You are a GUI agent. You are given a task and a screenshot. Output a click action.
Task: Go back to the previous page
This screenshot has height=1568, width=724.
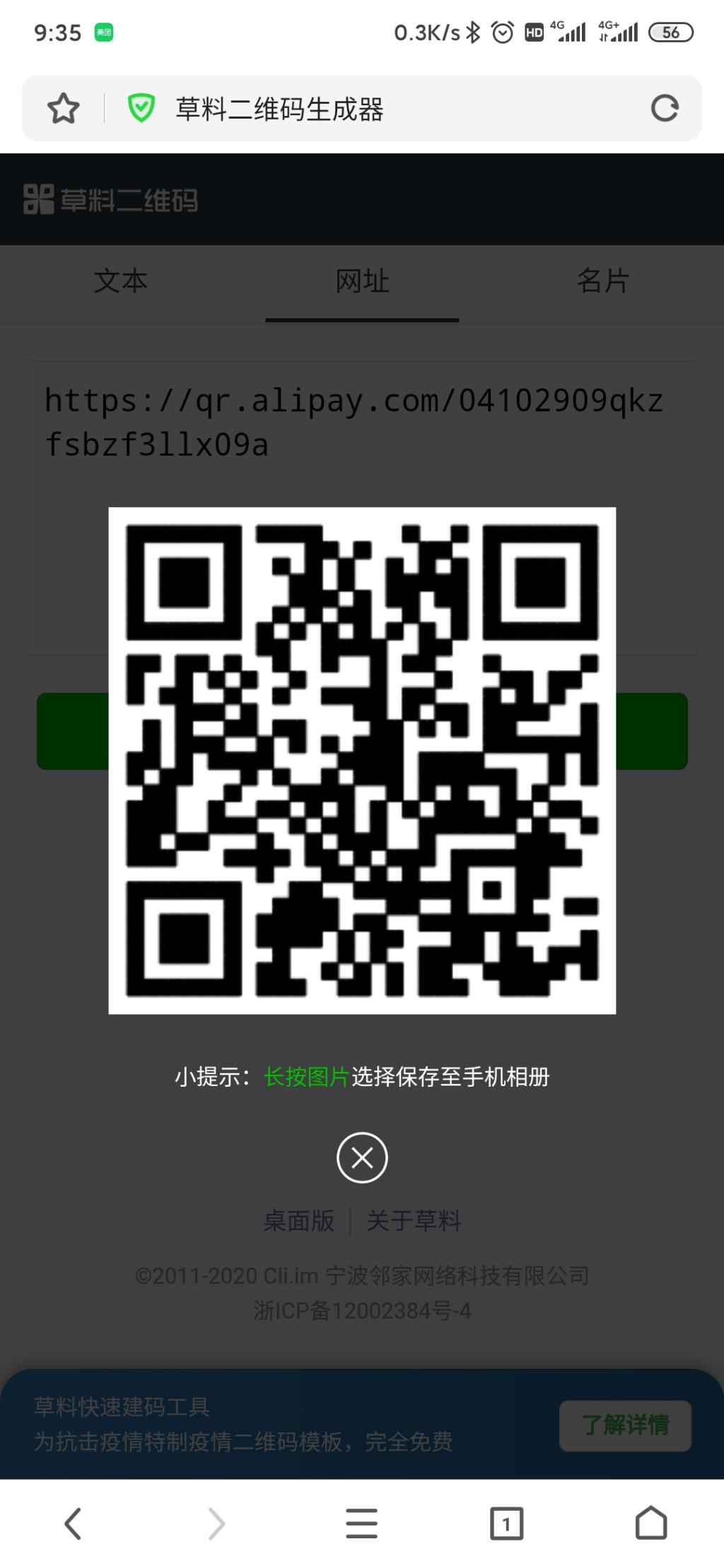[73, 1523]
